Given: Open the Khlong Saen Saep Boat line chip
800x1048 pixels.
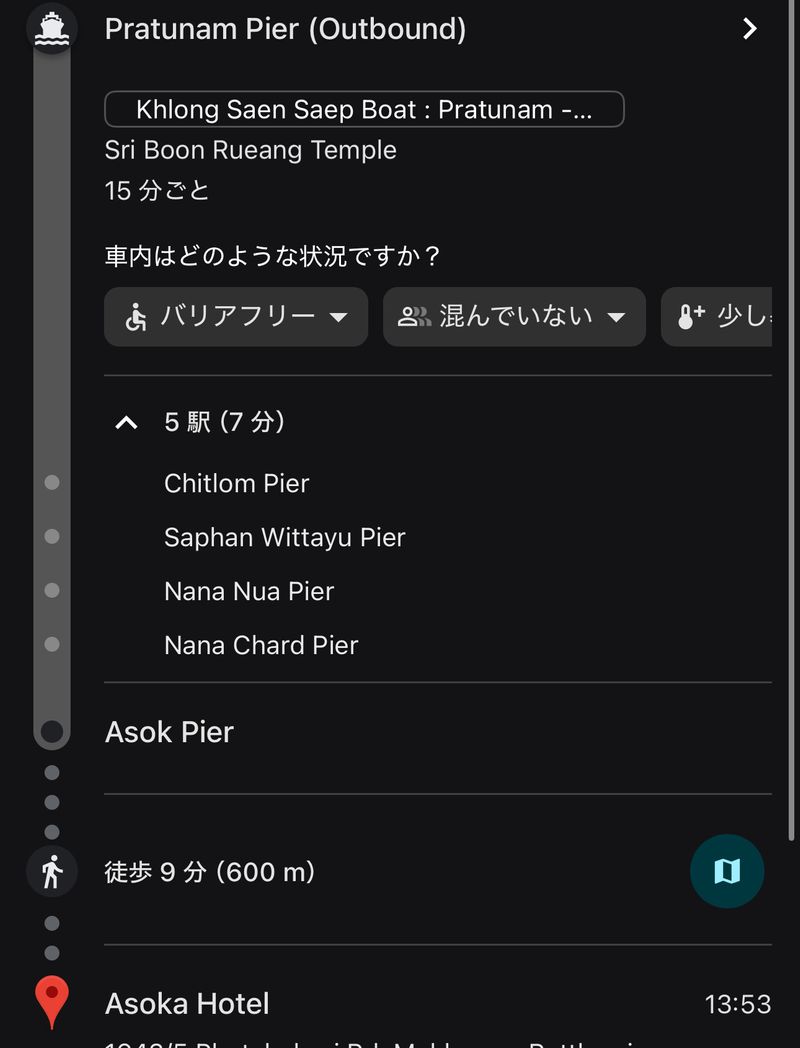Looking at the screenshot, I should 364,110.
